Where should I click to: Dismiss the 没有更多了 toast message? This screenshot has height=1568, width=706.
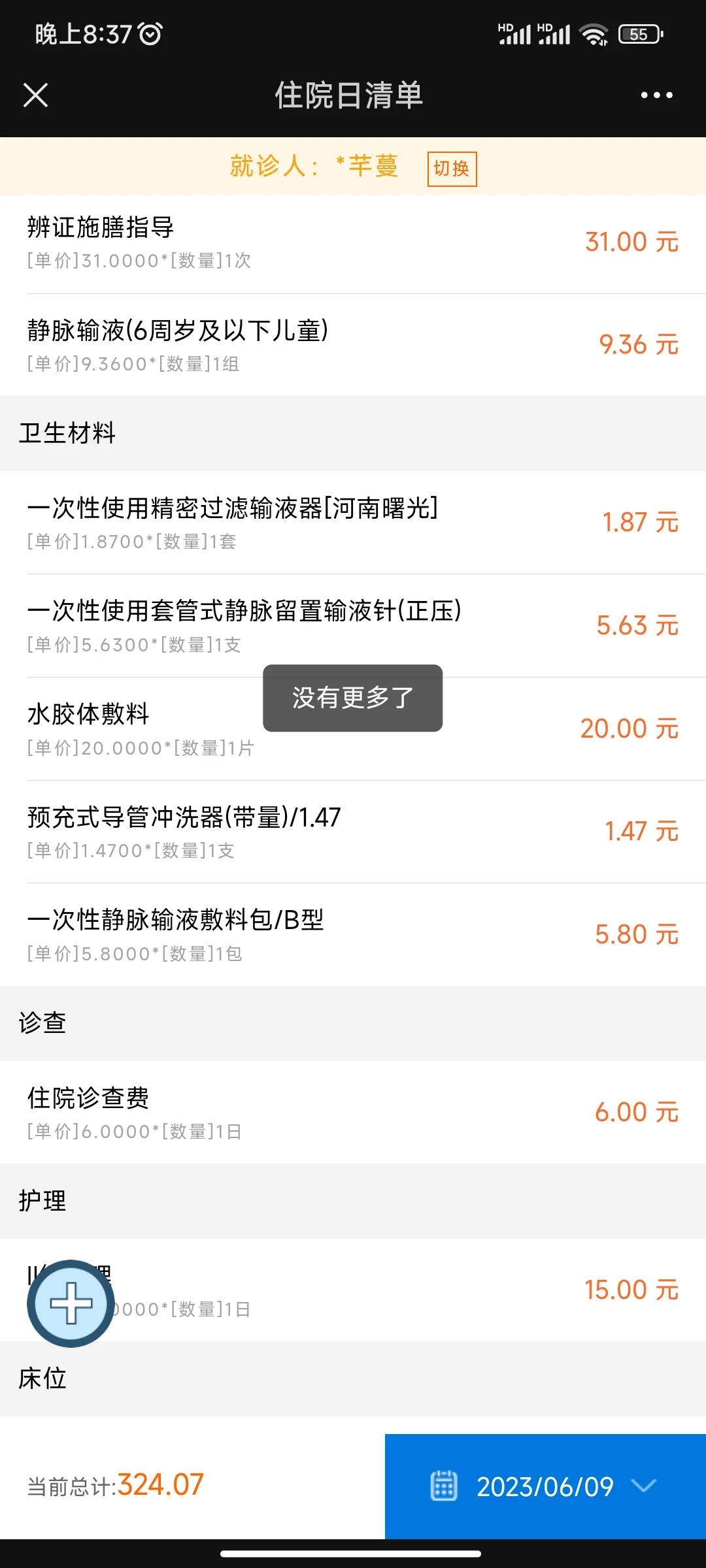tap(352, 698)
